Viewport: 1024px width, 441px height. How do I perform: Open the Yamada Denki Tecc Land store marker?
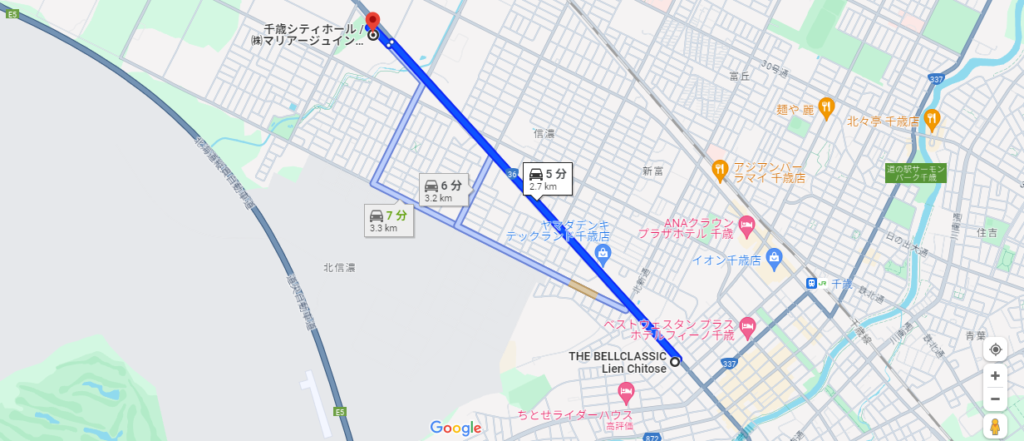point(603,253)
